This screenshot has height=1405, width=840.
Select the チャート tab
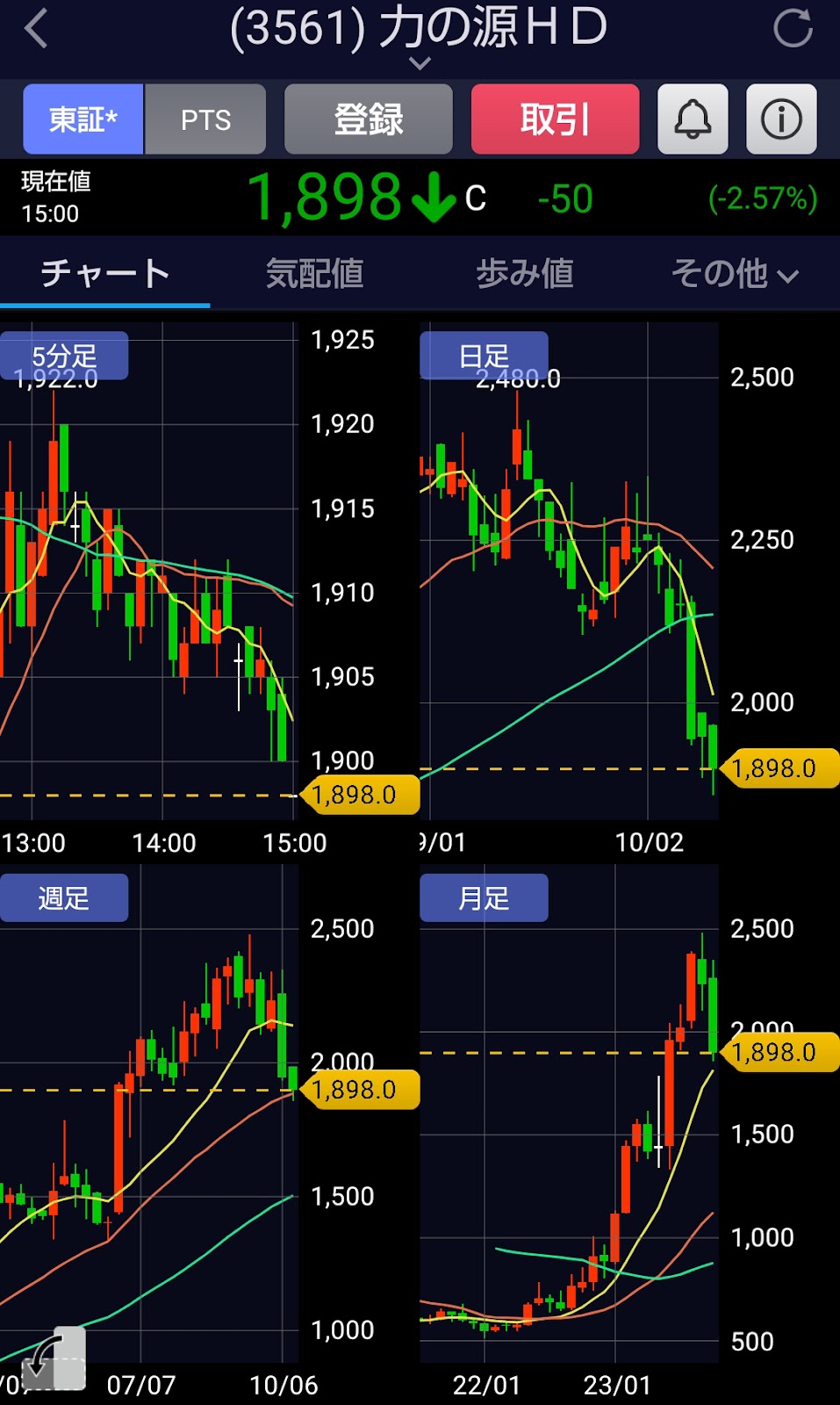[104, 274]
